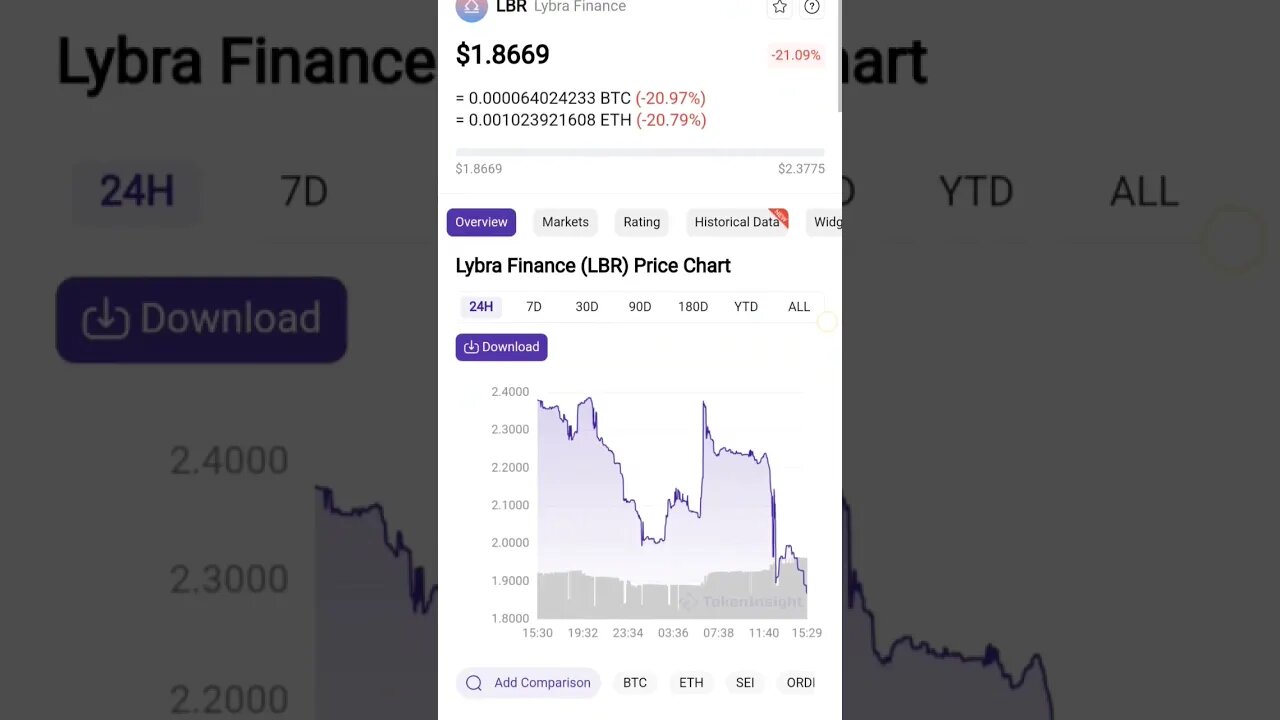Display the ALL time chart
Screen dimensions: 1280x720
[799, 307]
